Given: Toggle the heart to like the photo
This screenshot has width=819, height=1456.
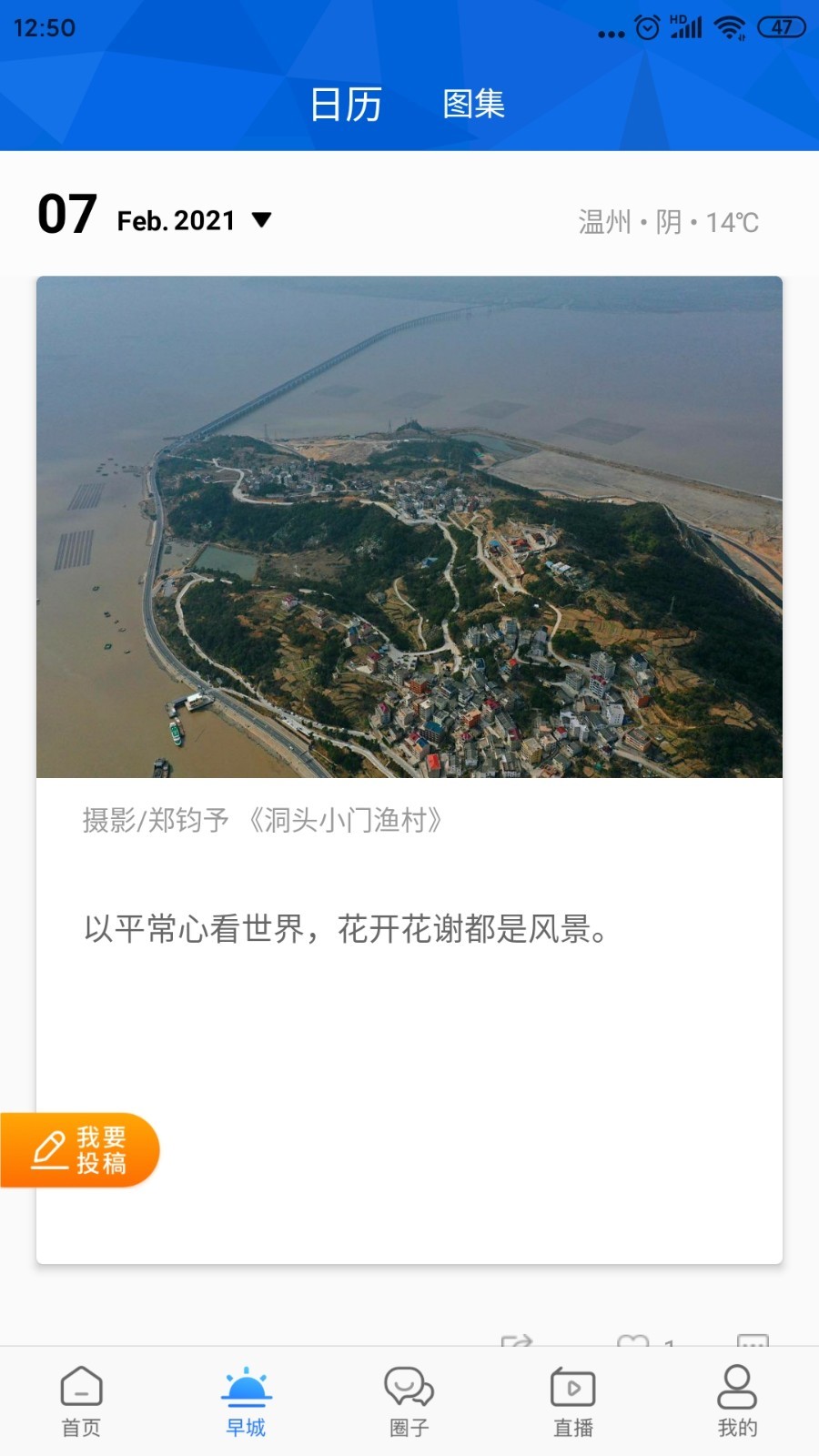Looking at the screenshot, I should (634, 1344).
